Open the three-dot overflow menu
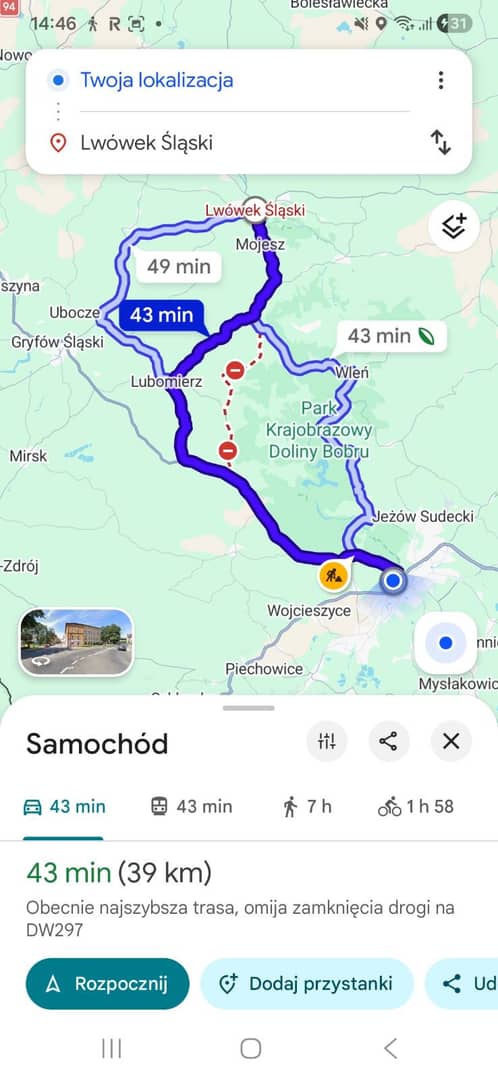Screen dimensions: 498x1080 pos(441,81)
